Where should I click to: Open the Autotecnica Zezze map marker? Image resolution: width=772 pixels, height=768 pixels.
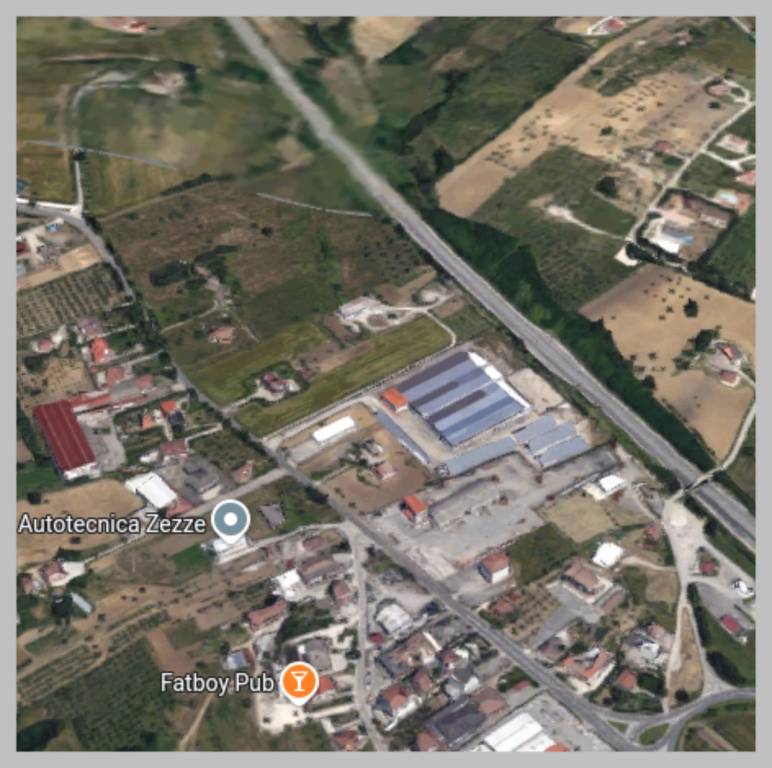pos(232,520)
